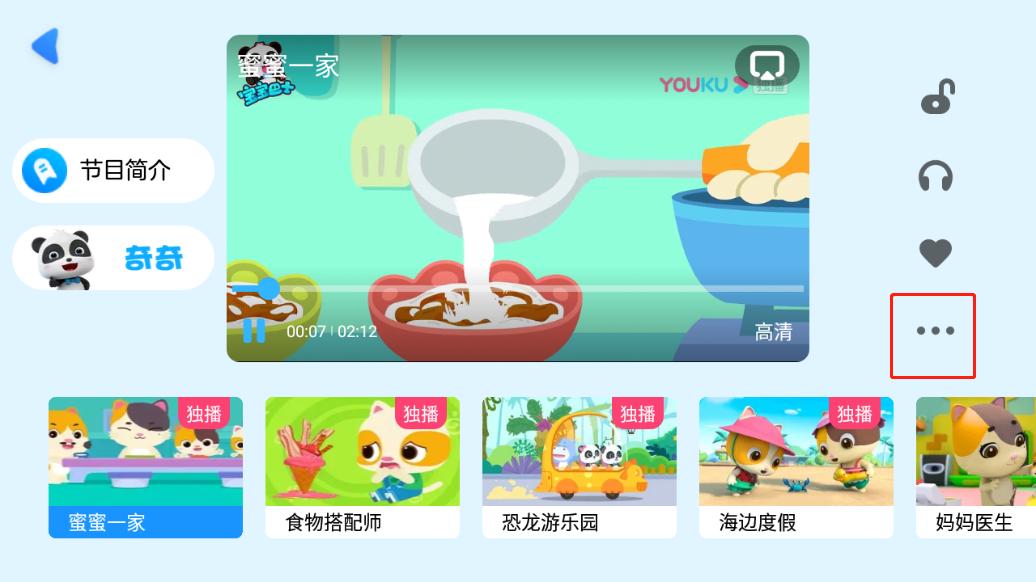Toggle the screen lock icon
The width and height of the screenshot is (1036, 582).
coord(936,97)
